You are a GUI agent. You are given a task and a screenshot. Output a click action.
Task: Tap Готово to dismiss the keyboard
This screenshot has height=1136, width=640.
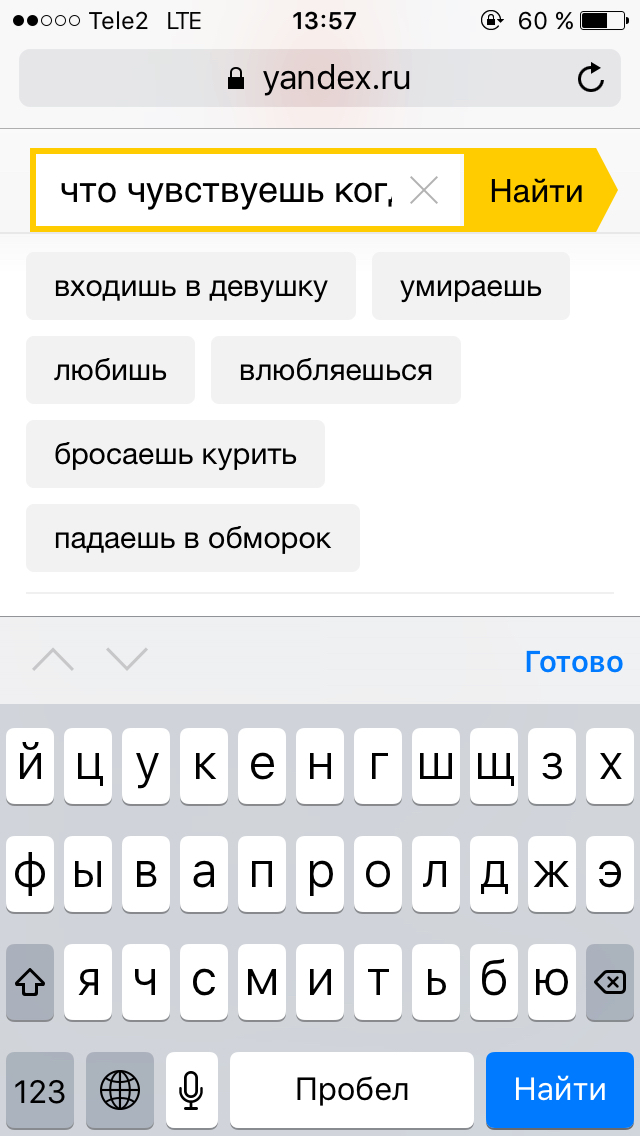tap(573, 662)
